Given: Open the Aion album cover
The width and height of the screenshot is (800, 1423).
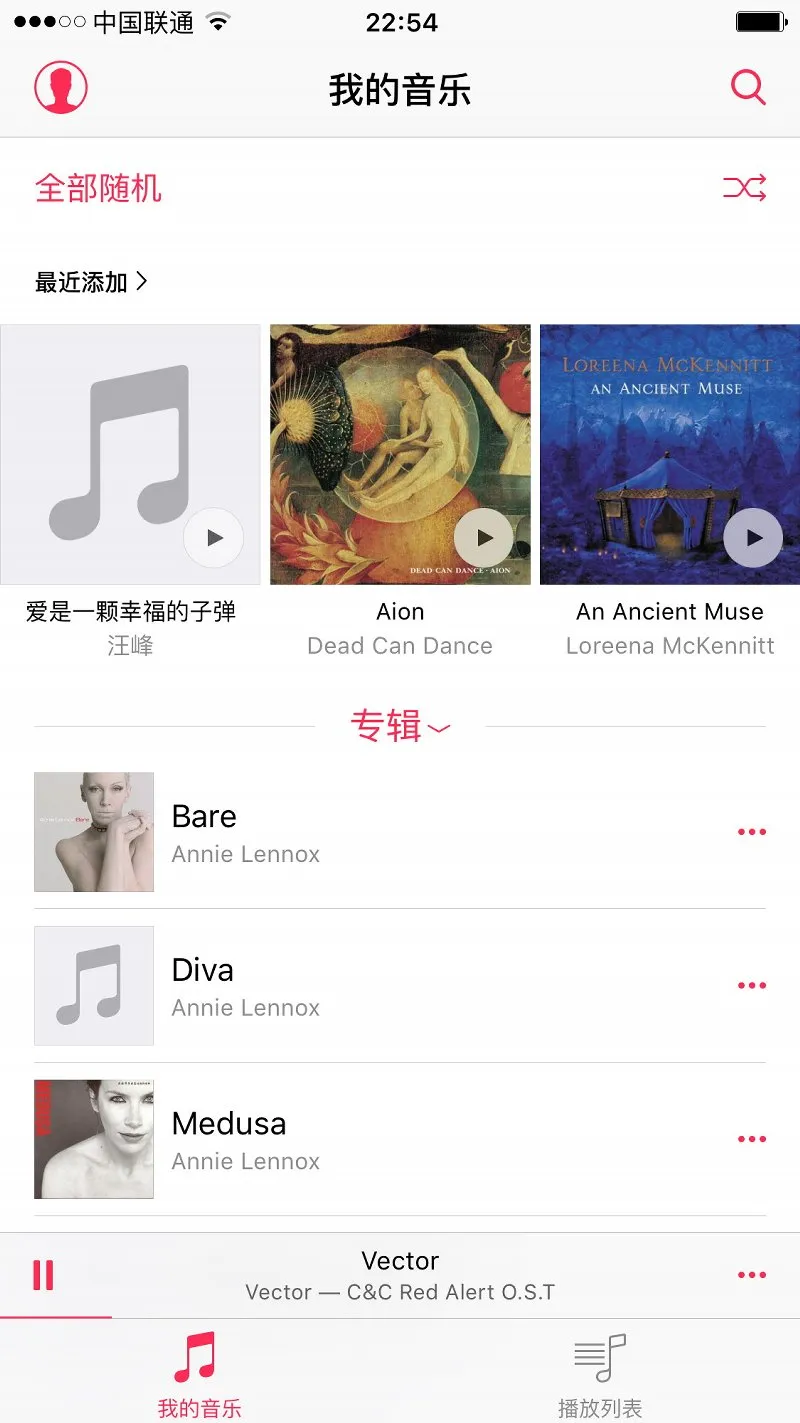Looking at the screenshot, I should pos(400,454).
